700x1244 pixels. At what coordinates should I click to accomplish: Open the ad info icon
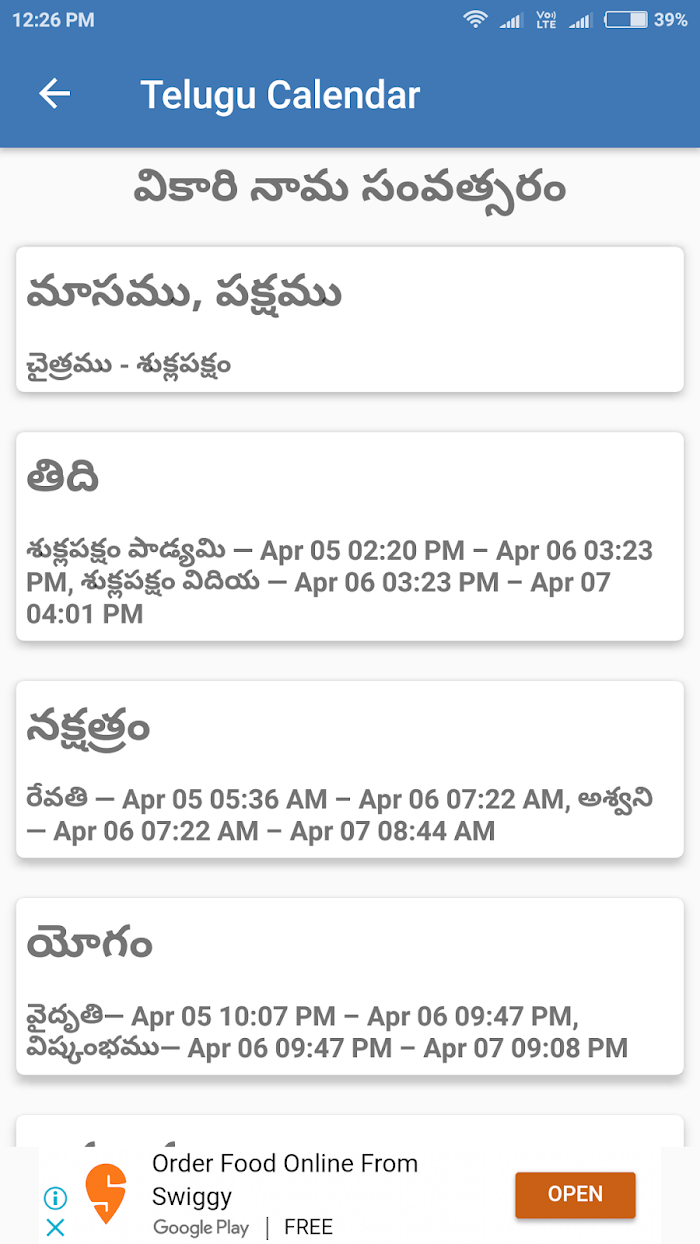pyautogui.click(x=56, y=1197)
